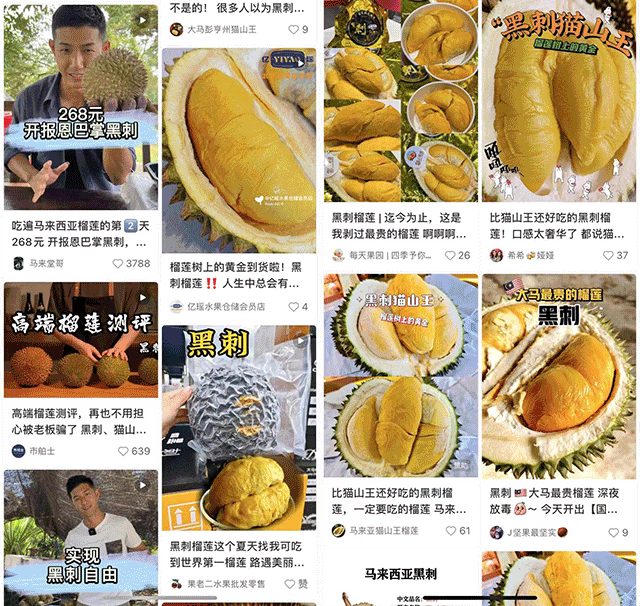
Task: Open the 高端榴莲测评 post
Action: pyautogui.click(x=80, y=340)
